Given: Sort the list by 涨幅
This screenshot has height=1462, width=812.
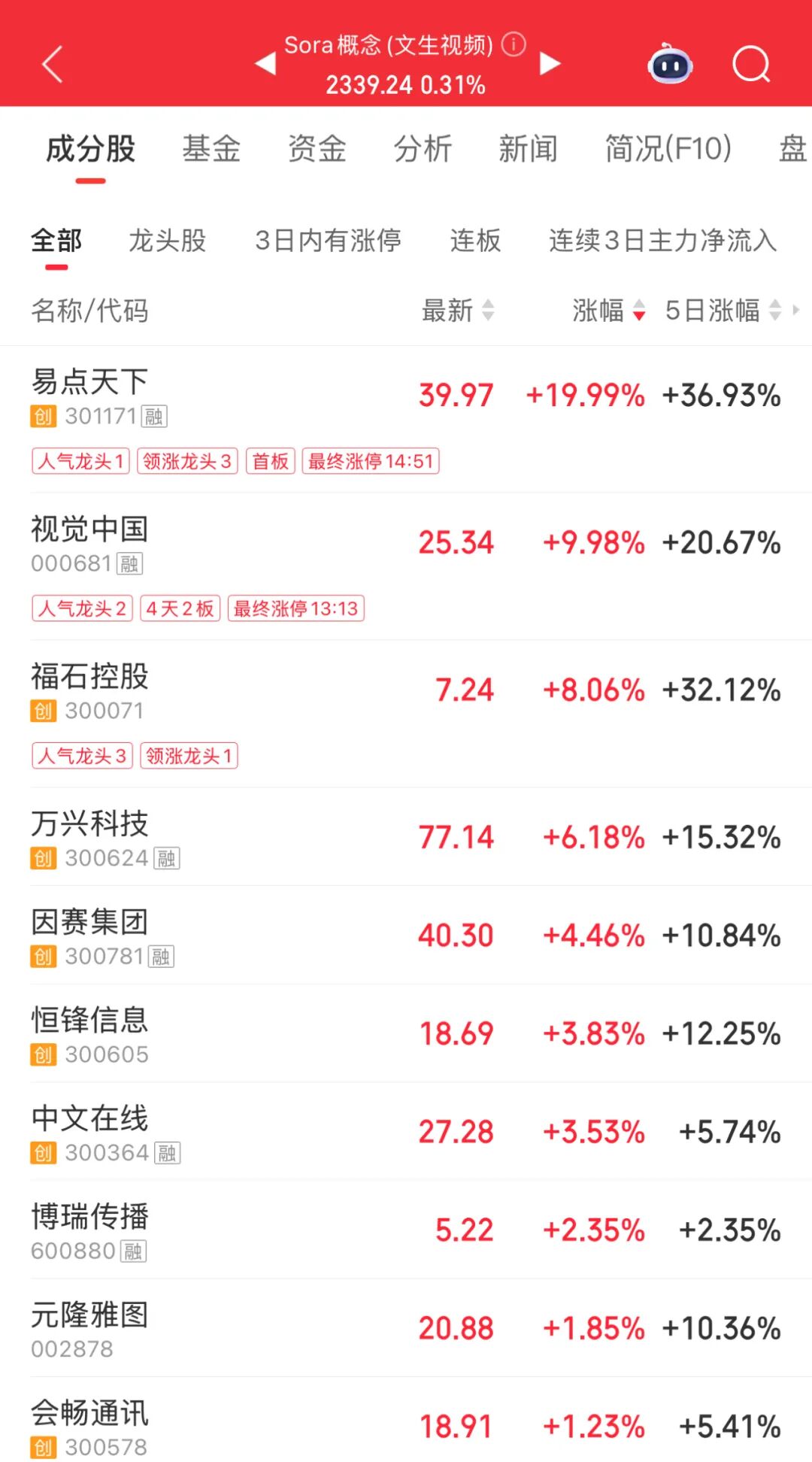Looking at the screenshot, I should point(608,310).
